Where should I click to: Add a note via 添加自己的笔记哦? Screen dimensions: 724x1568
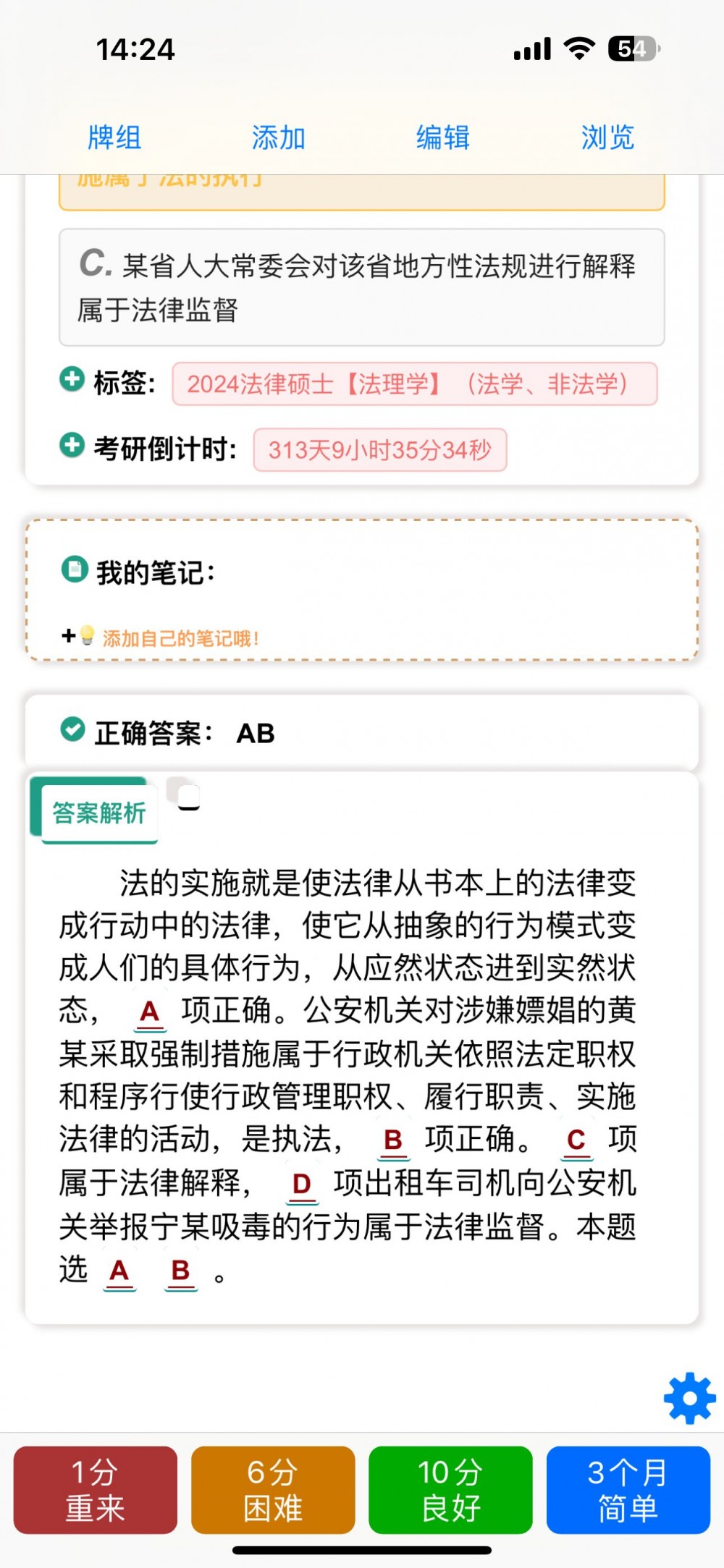point(180,638)
